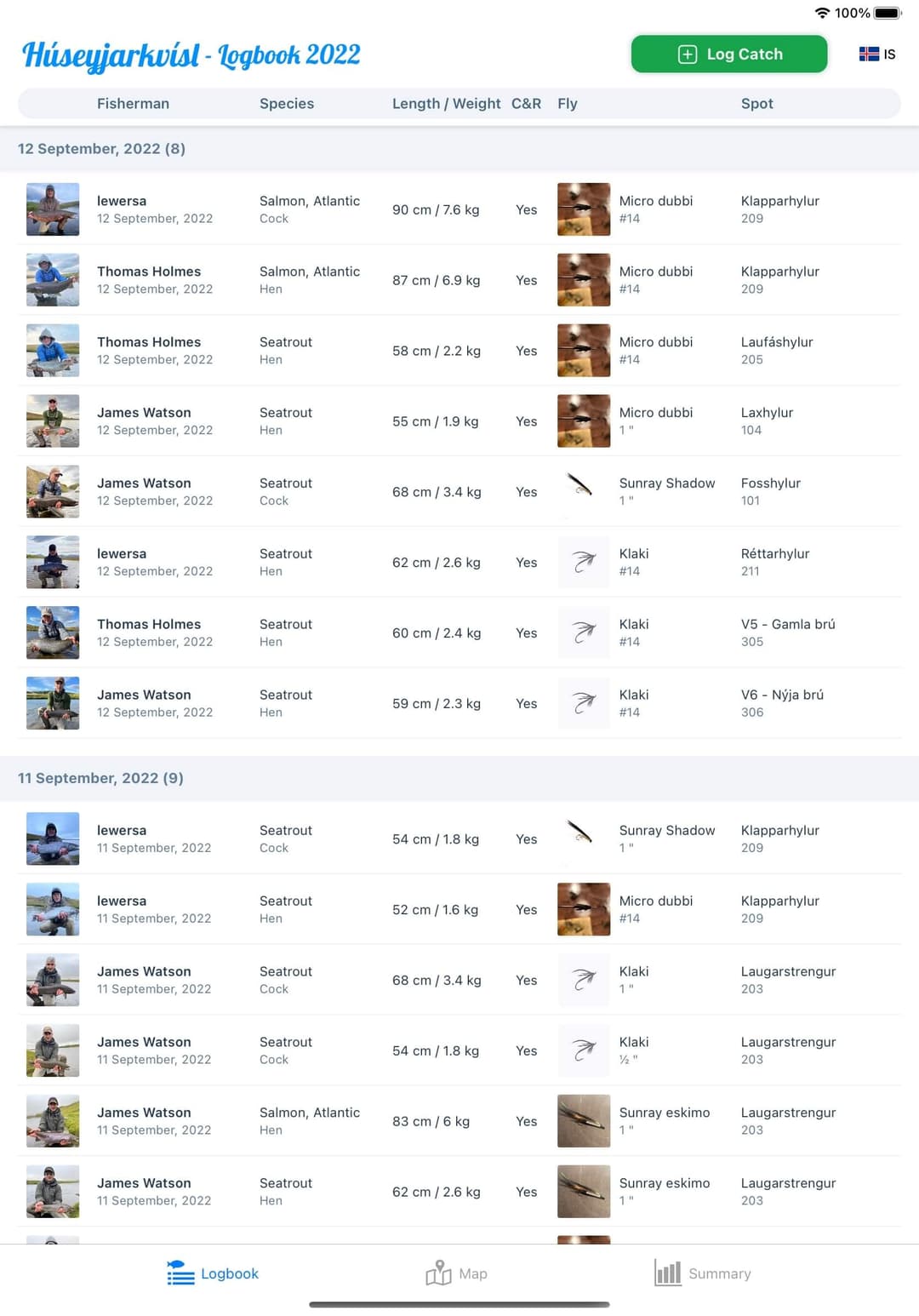
Task: Open James Watson's catch at Laxhylur
Action: pos(459,421)
